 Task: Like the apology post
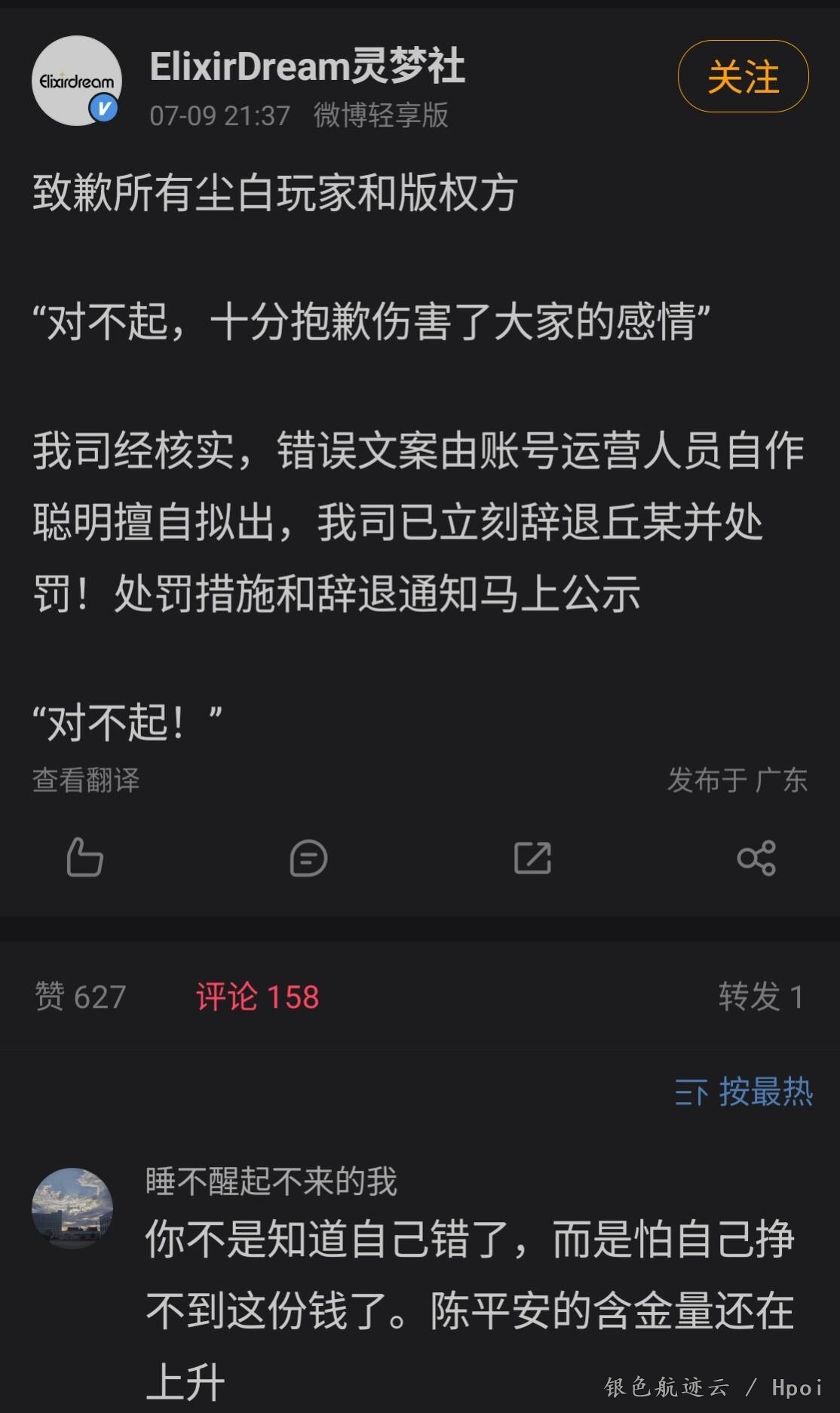click(x=84, y=858)
